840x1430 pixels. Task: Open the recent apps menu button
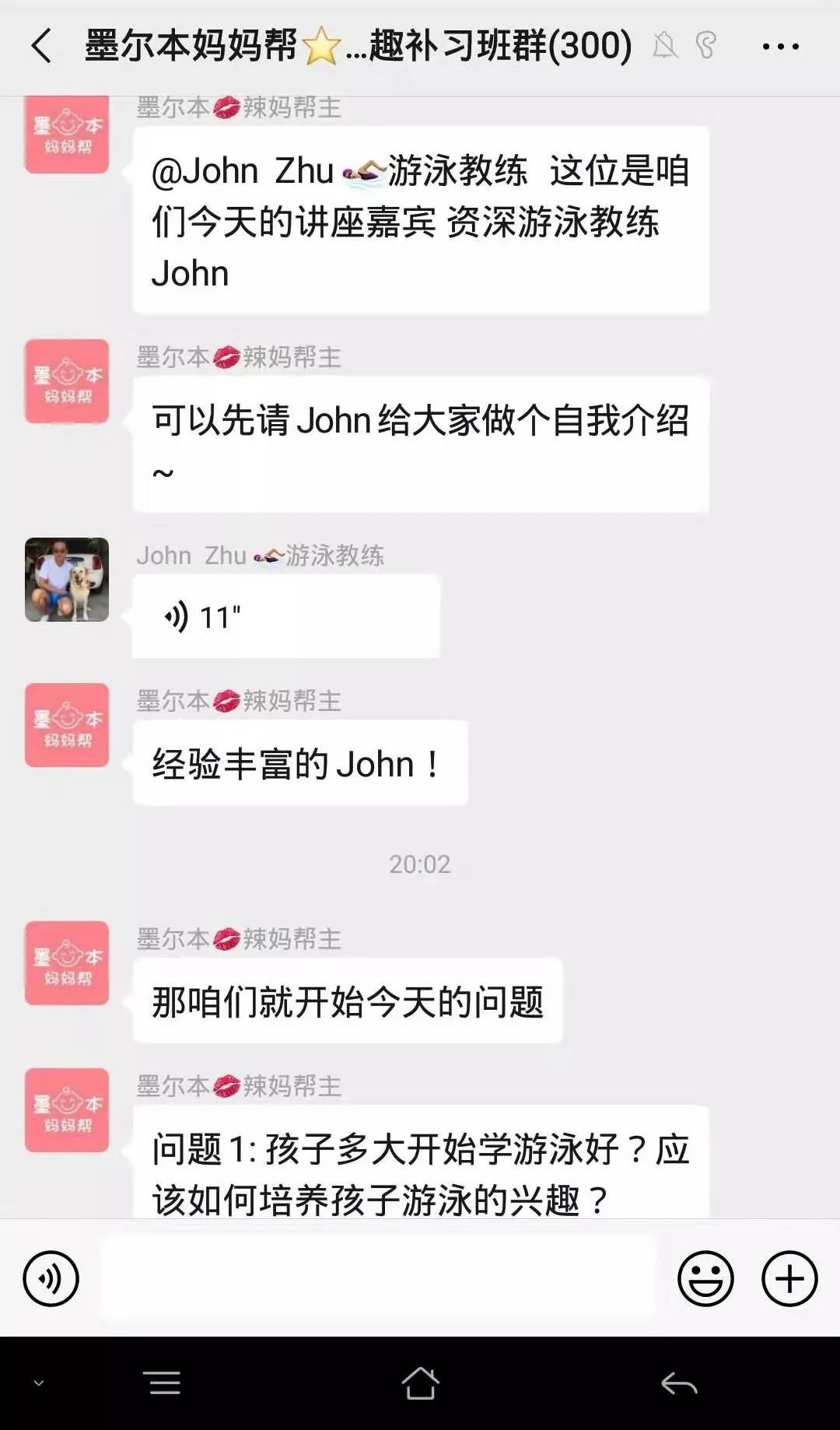coord(162,1383)
